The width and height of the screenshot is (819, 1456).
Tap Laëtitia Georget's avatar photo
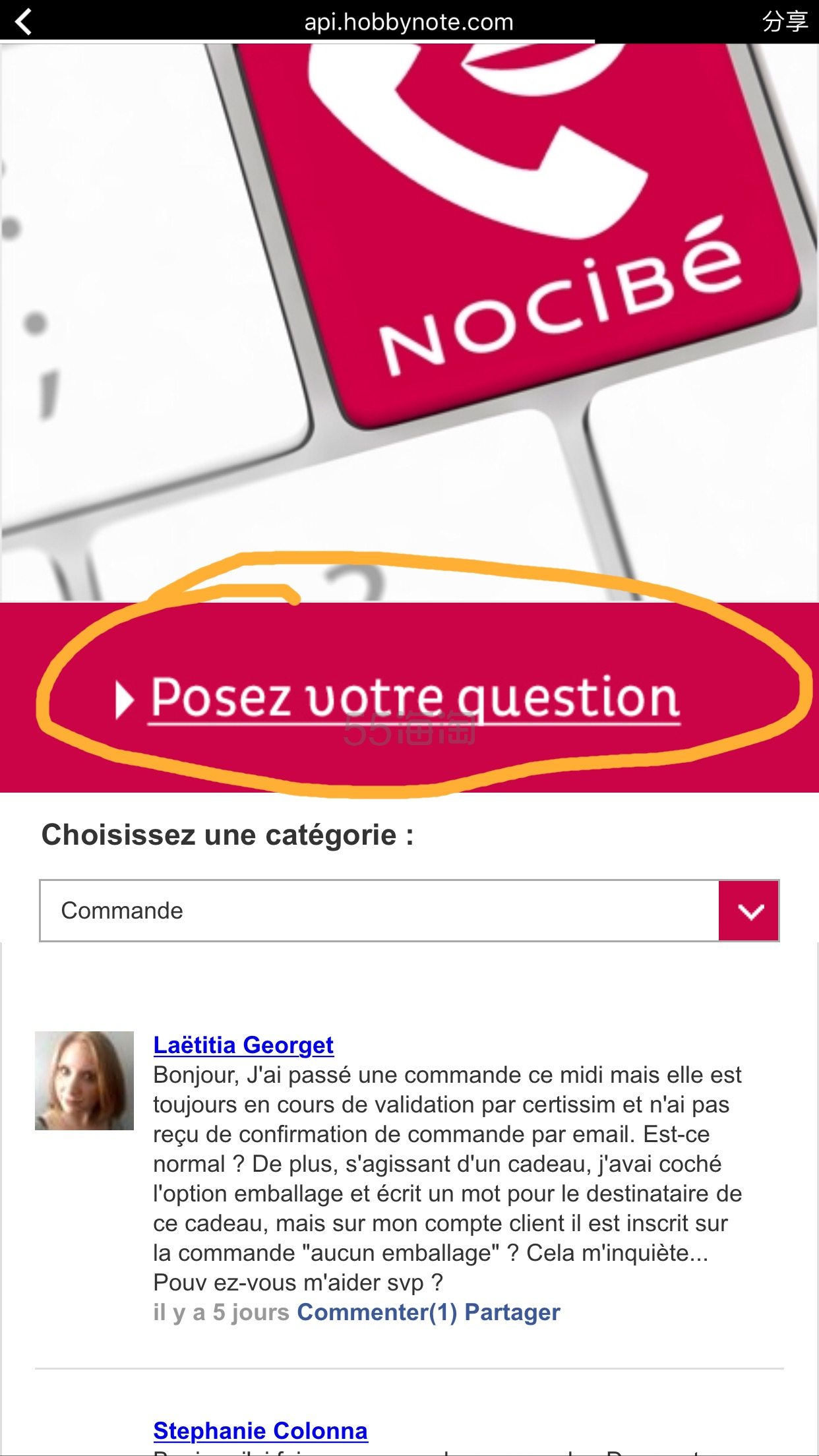pyautogui.click(x=84, y=1081)
